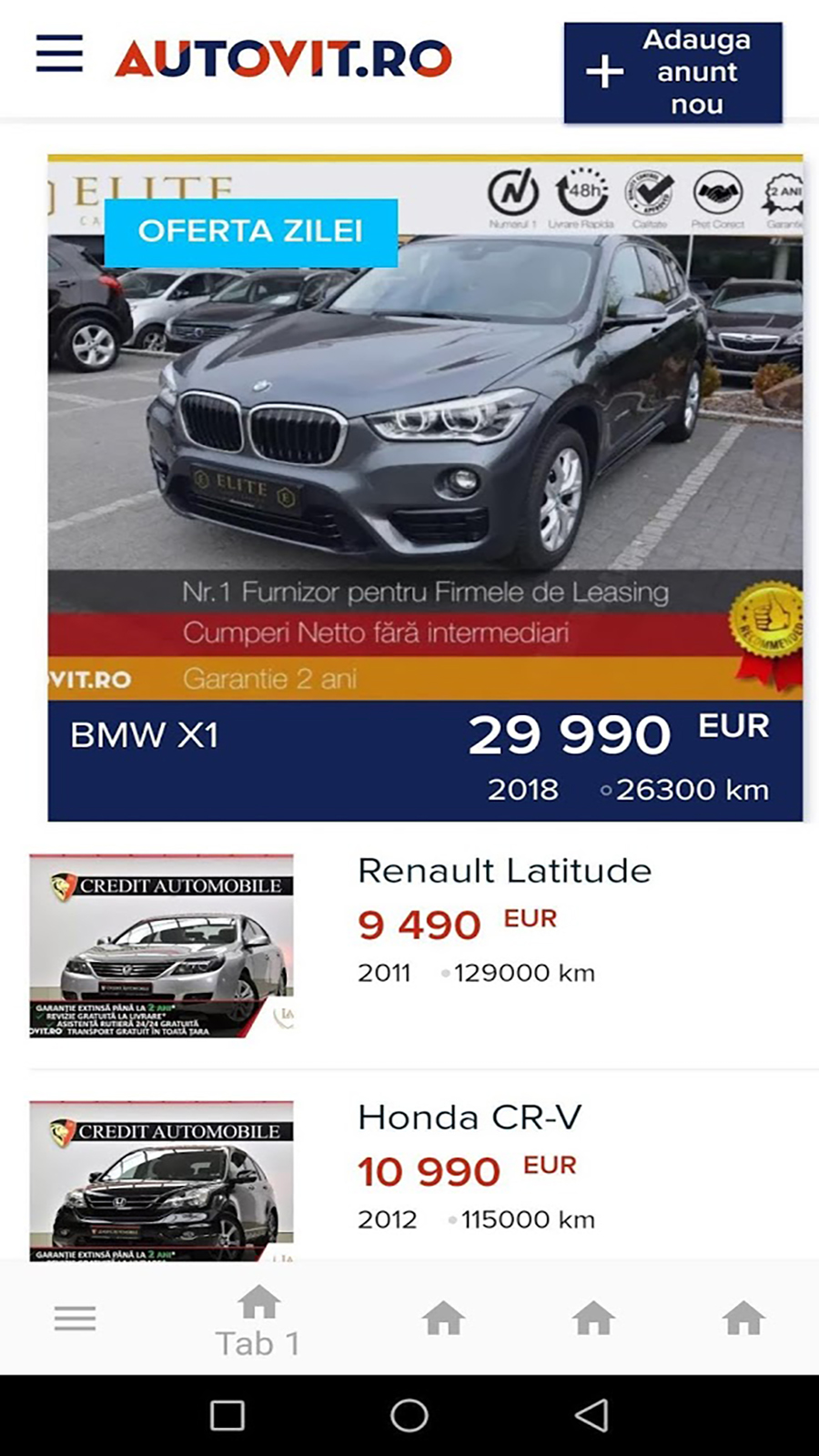
Task: Switch to Tab 1
Action: pyautogui.click(x=258, y=1320)
